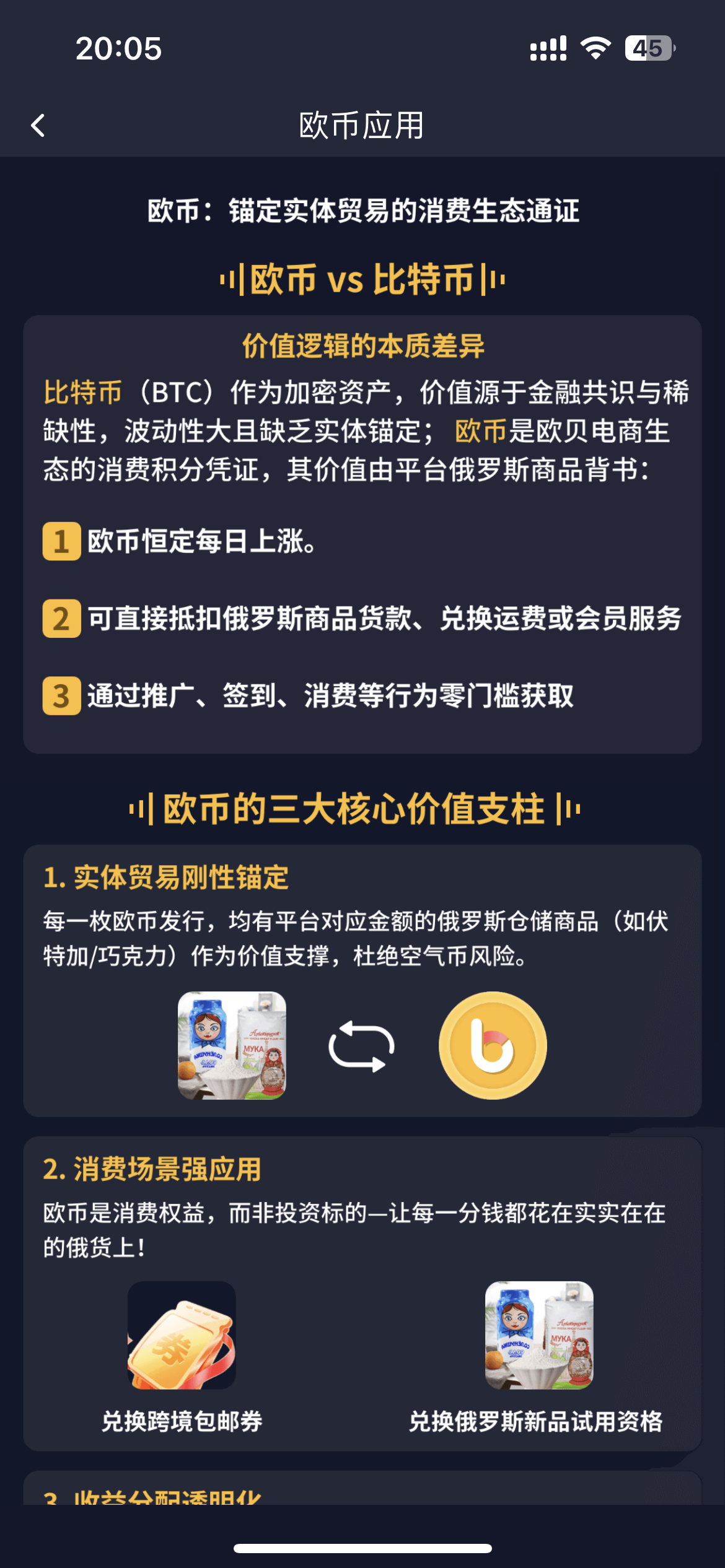
Task: Go back from the 欧币应用 page
Action: coord(38,126)
